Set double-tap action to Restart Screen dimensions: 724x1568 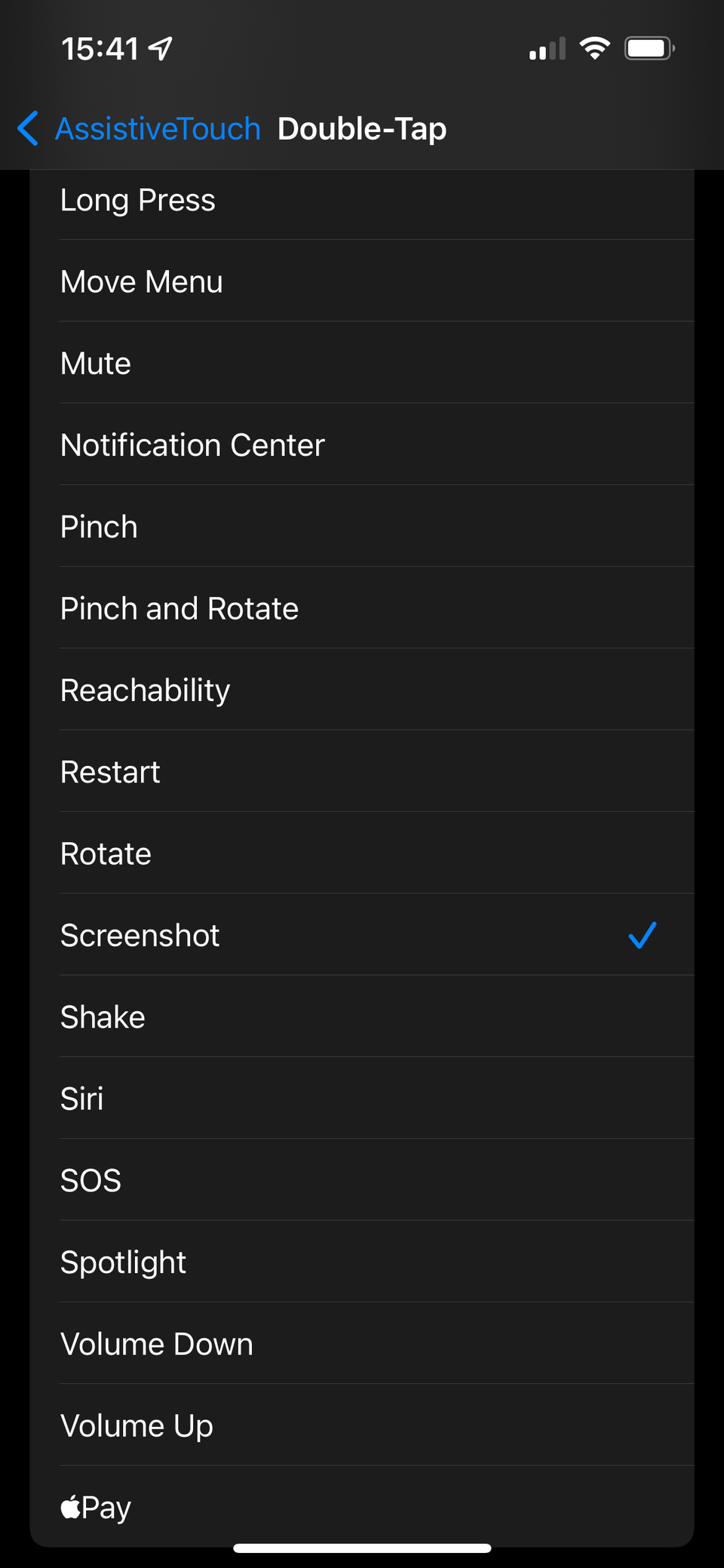point(110,772)
